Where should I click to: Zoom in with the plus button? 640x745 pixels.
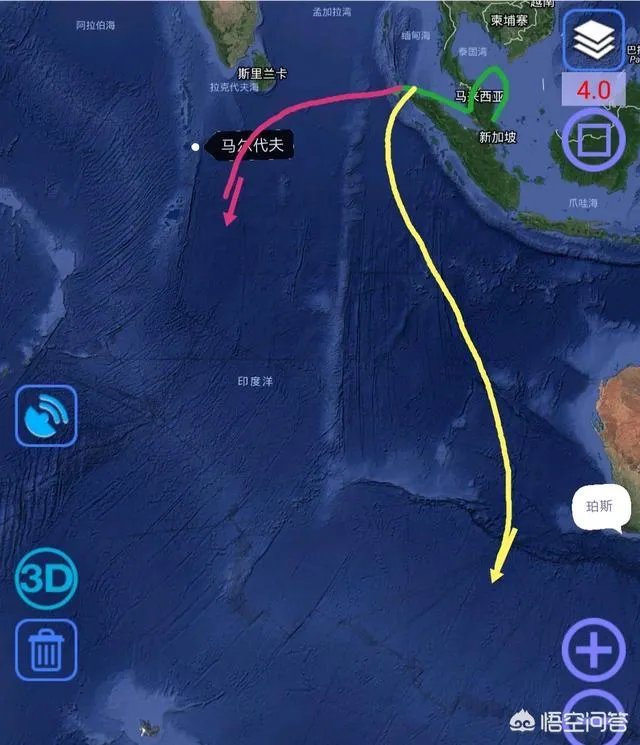click(593, 651)
